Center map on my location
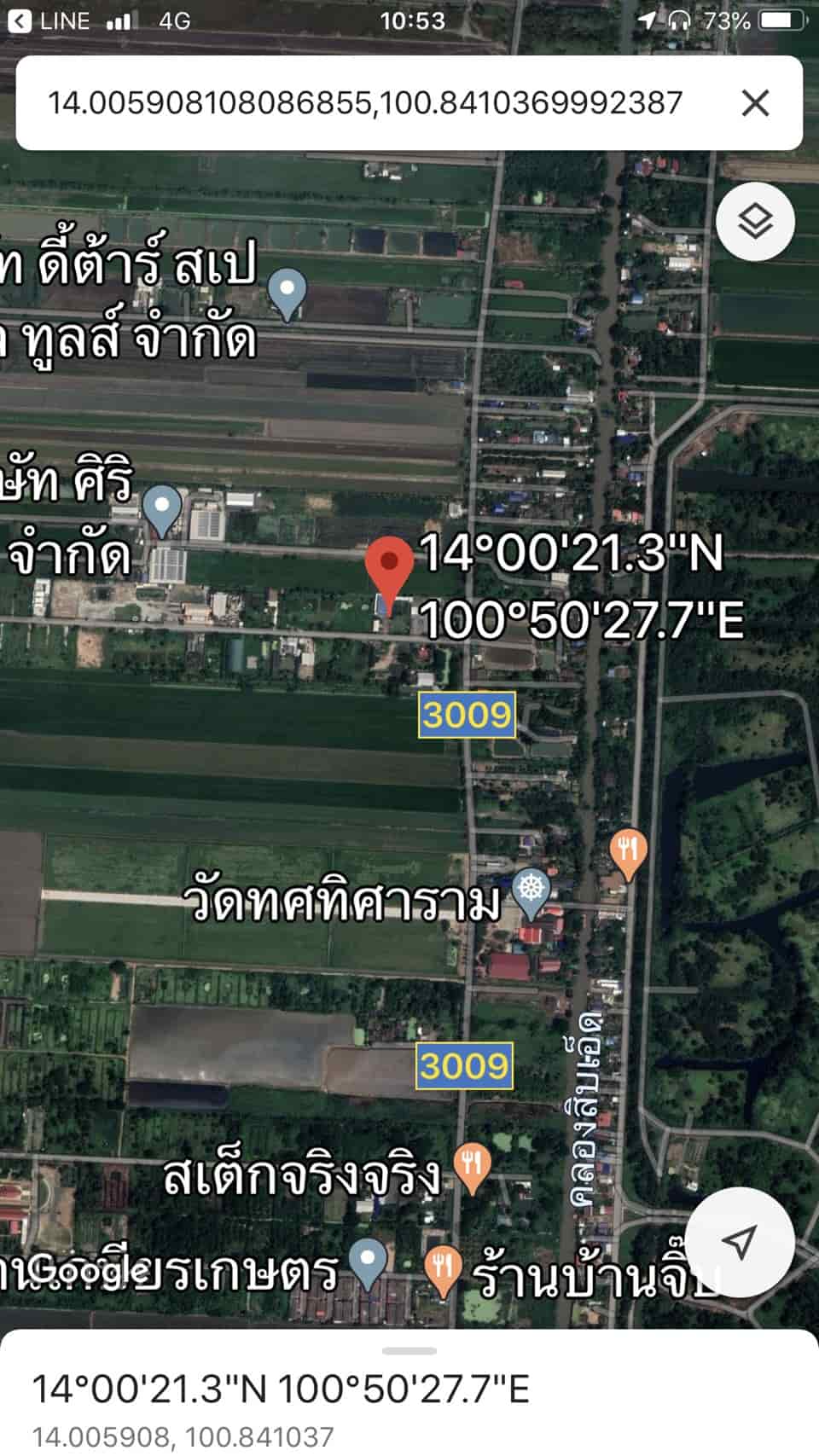The width and height of the screenshot is (819, 1456). pos(740,1241)
